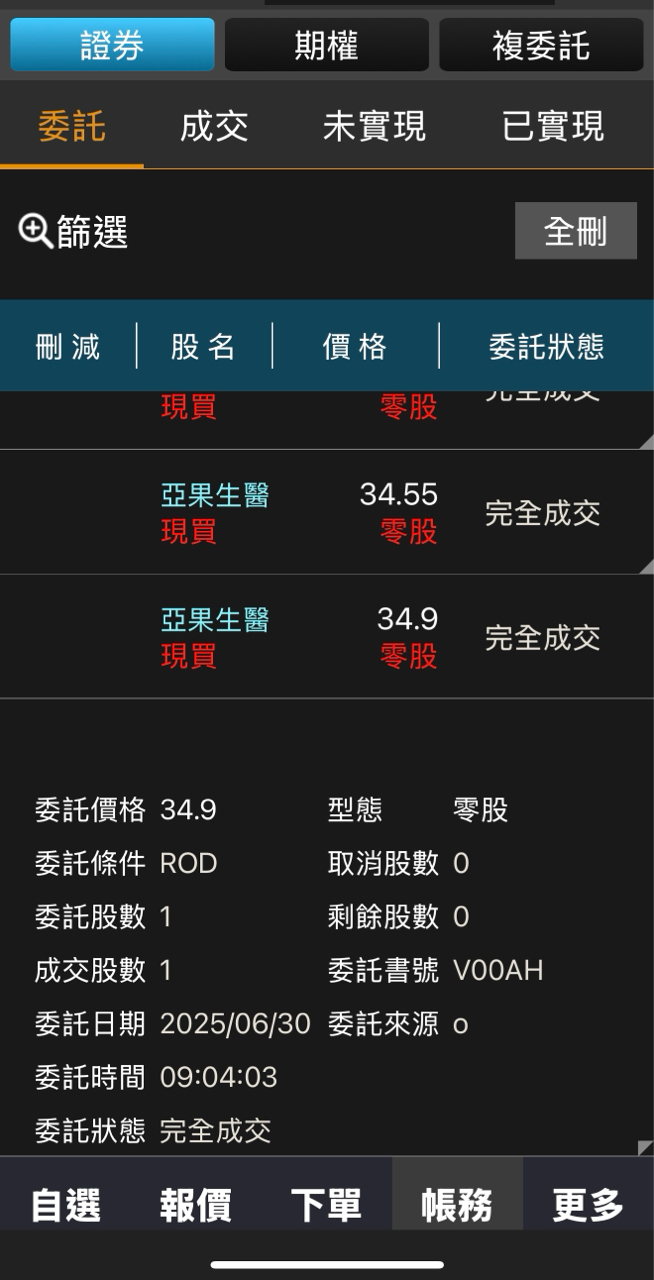The width and height of the screenshot is (654, 1280).
Task: Open the 已實現 tab
Action: pyautogui.click(x=553, y=127)
